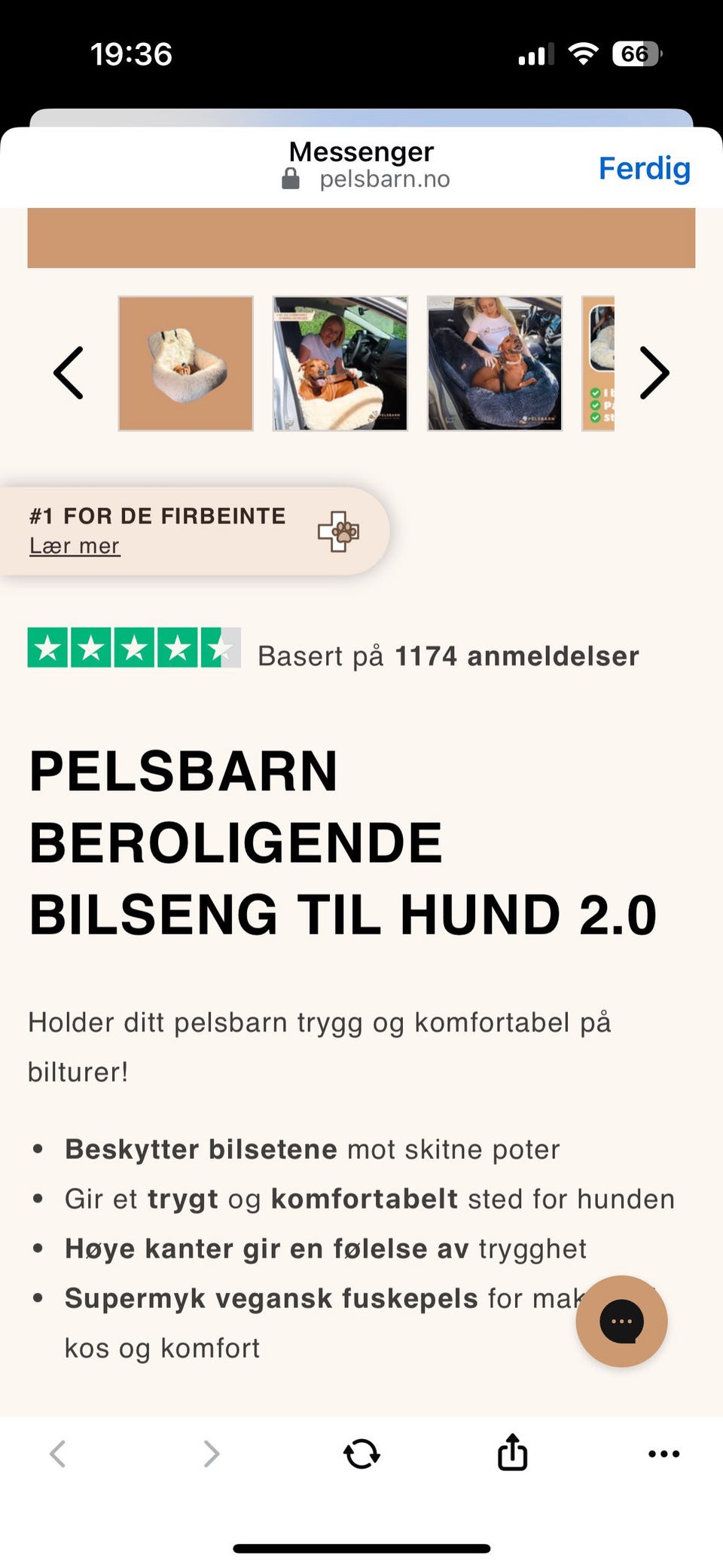
Task: Tap the pelsbarn.no address label
Action: pyautogui.click(x=384, y=179)
